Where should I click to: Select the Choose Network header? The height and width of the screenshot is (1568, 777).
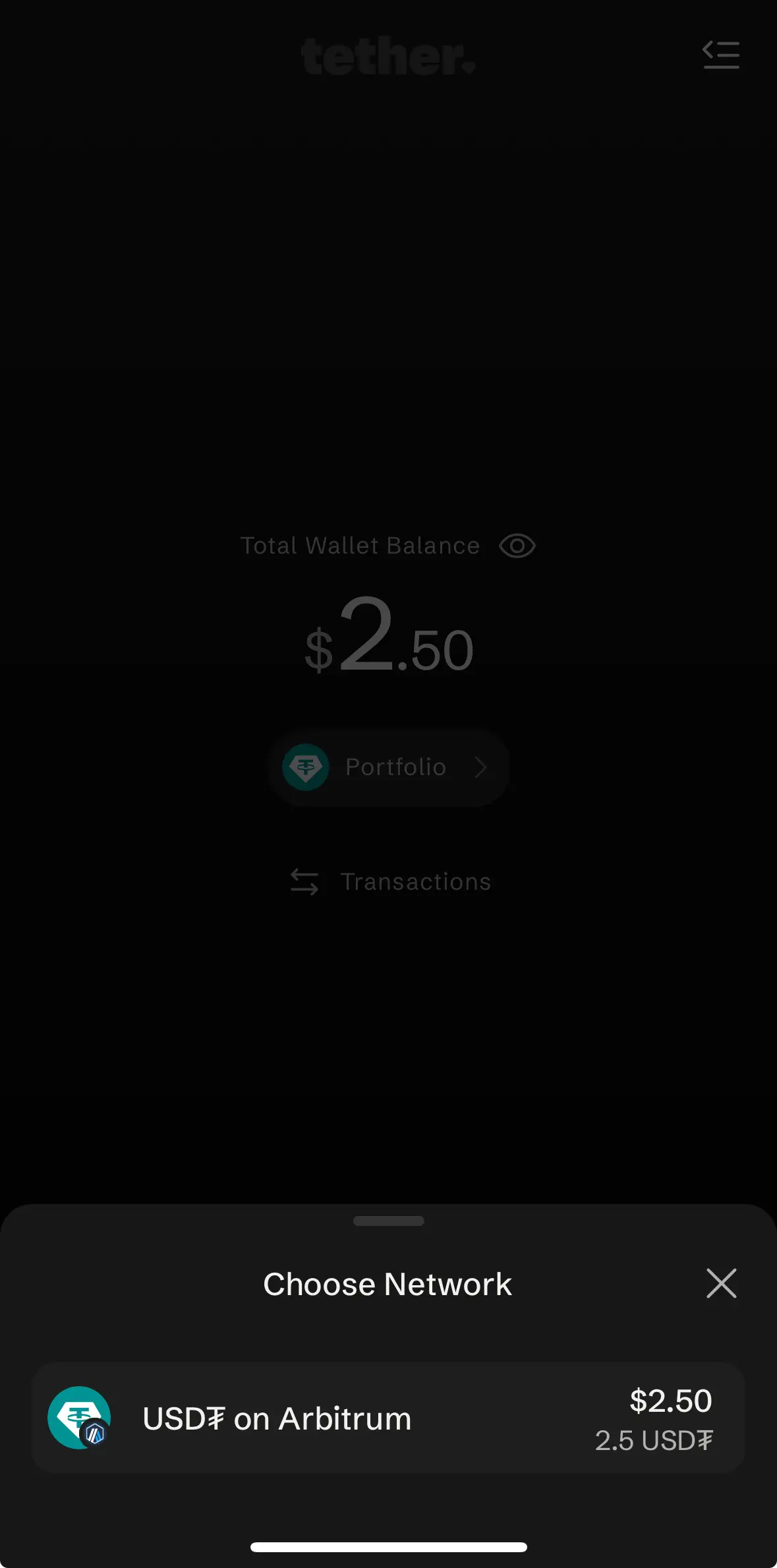(x=388, y=1283)
